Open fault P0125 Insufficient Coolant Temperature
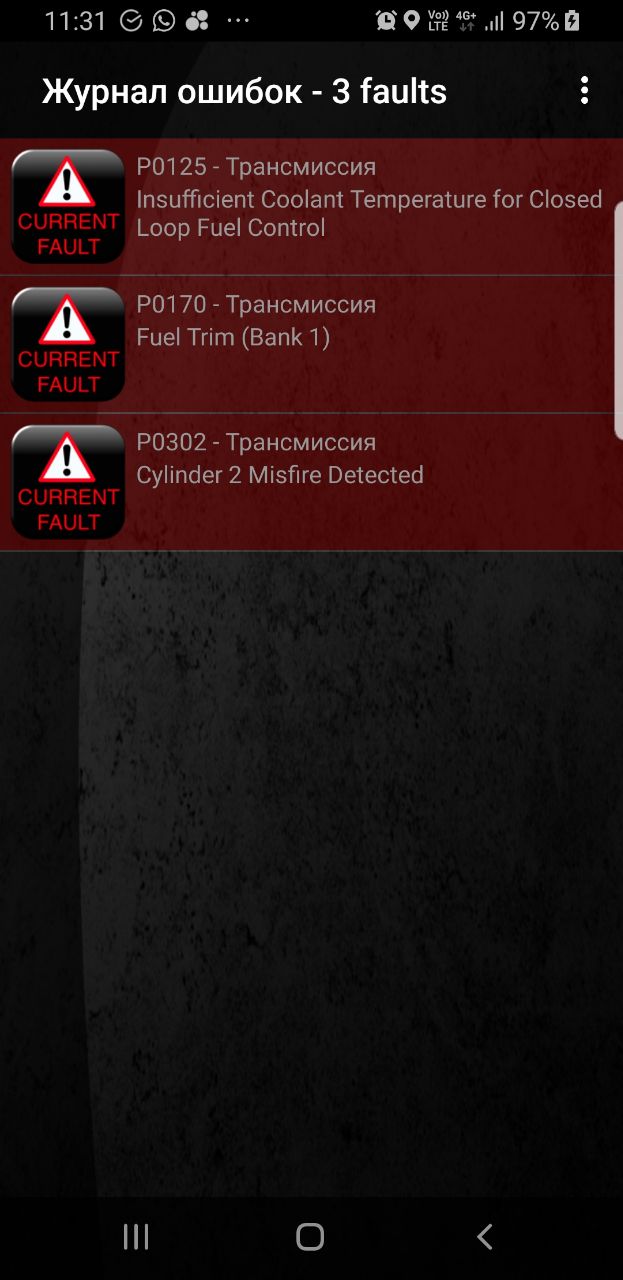Image resolution: width=623 pixels, height=1280 pixels. [311, 207]
